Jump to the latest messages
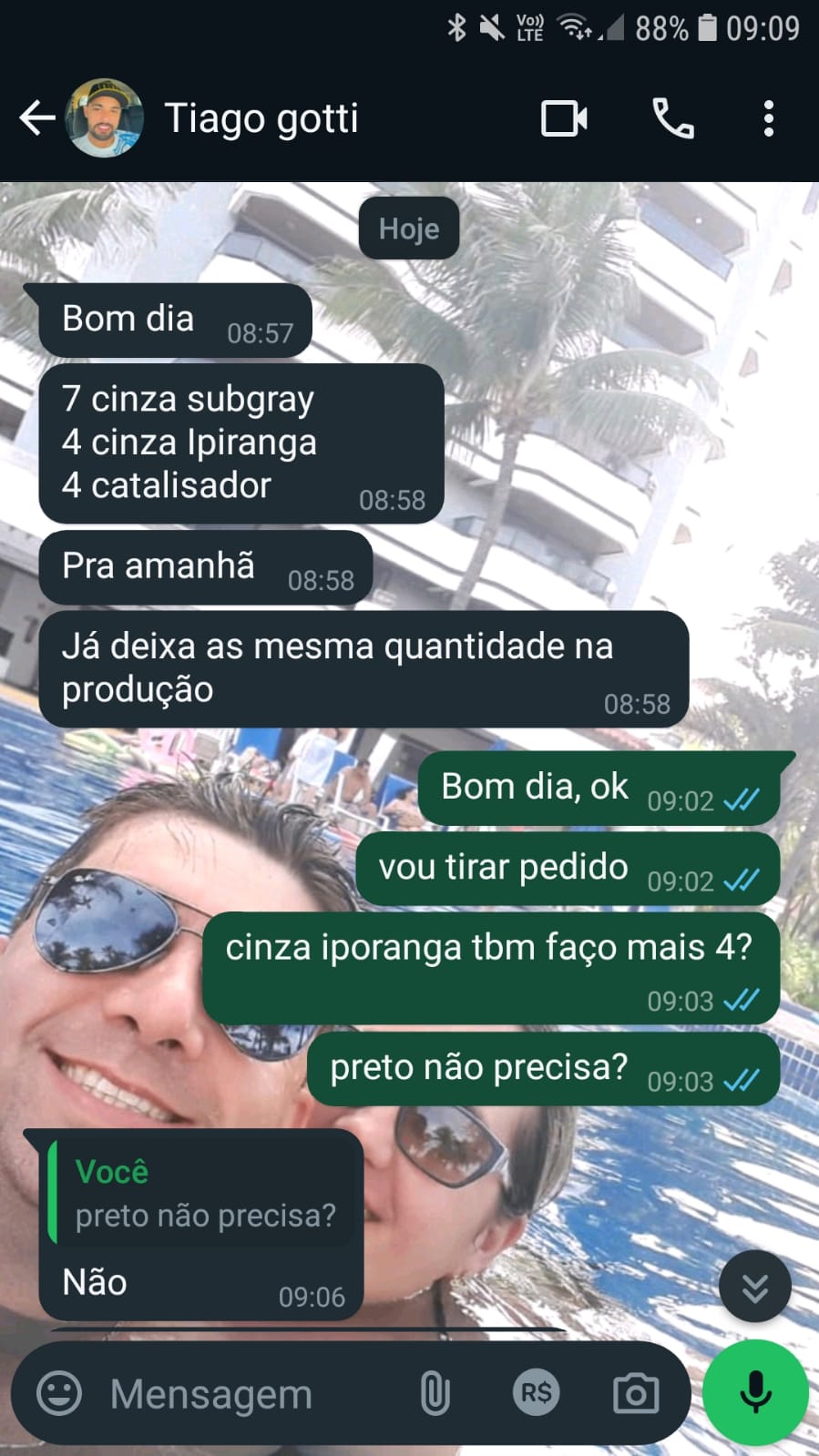This screenshot has height=1456, width=819. (x=754, y=1287)
